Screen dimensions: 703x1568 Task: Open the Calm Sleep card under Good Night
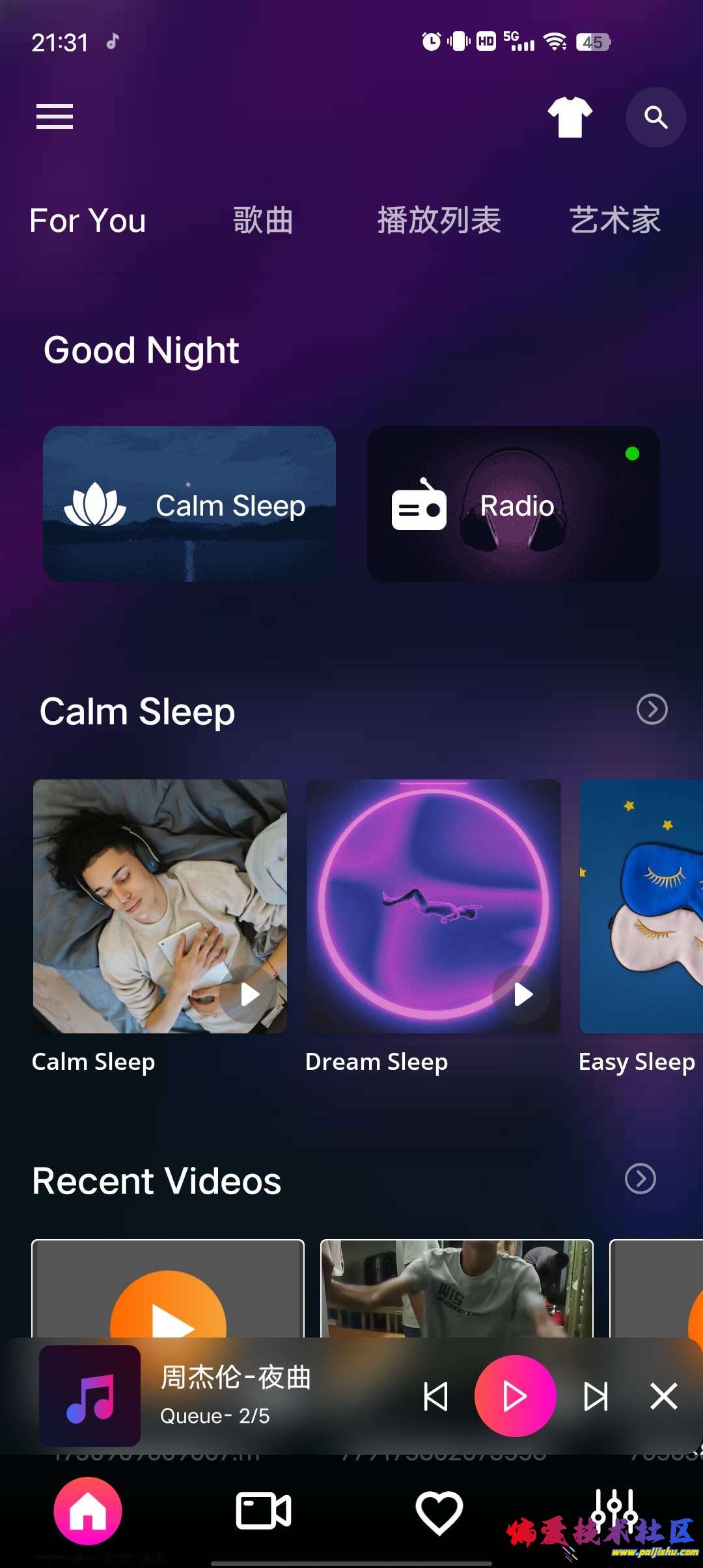coord(189,504)
